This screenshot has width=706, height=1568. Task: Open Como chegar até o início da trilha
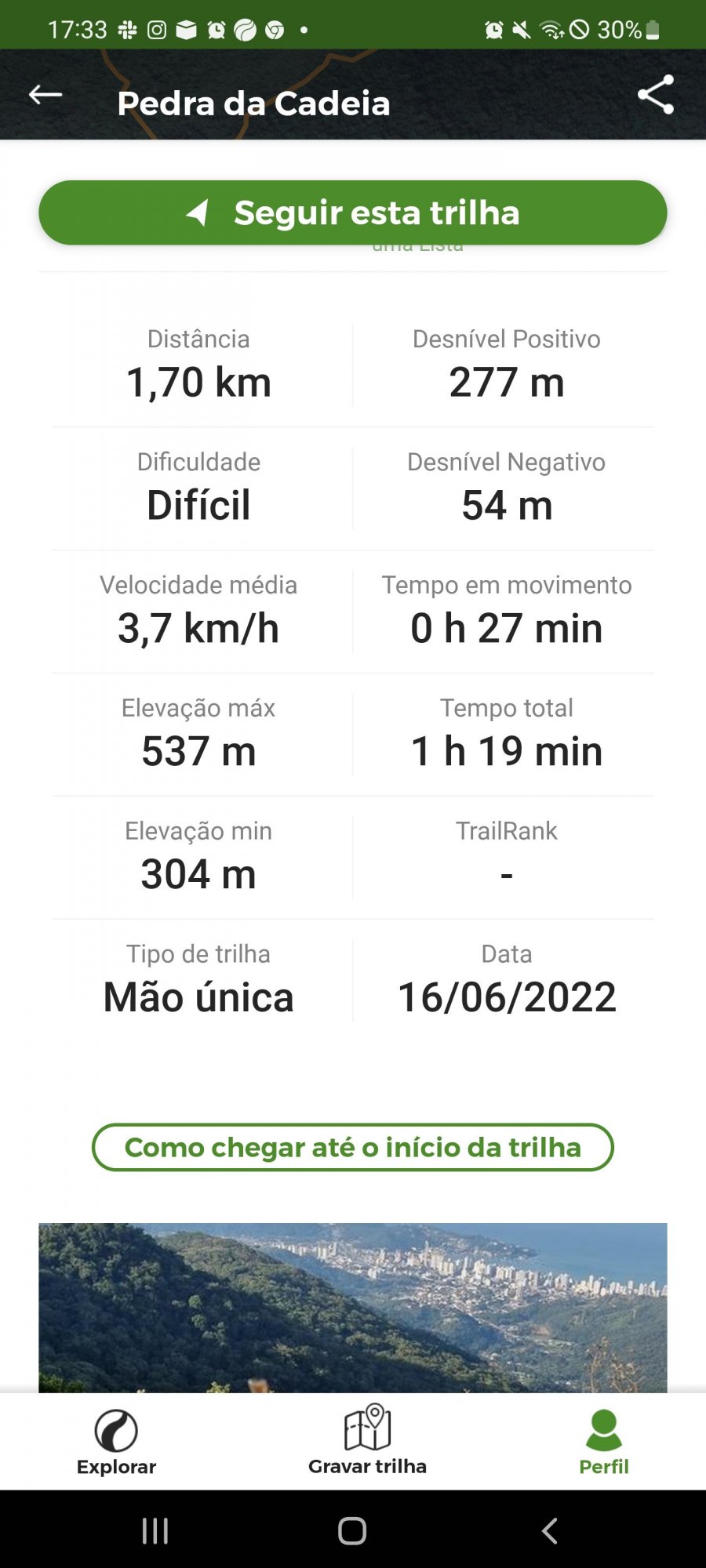click(353, 1147)
